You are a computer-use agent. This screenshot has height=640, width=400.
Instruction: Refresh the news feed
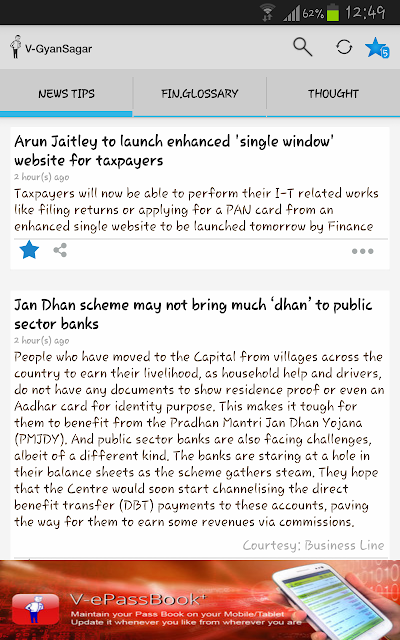pos(344,47)
